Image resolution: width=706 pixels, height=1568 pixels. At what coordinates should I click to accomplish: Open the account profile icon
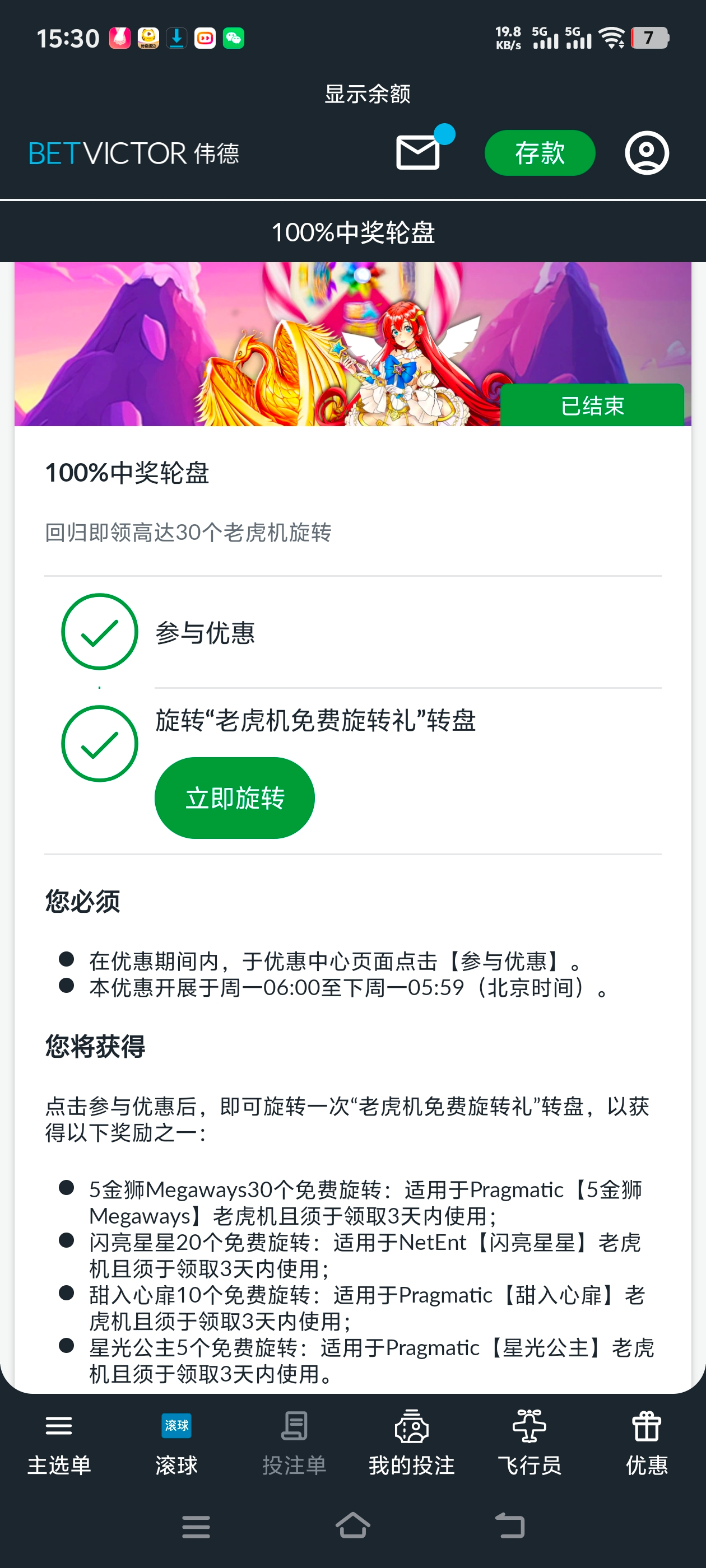(647, 153)
